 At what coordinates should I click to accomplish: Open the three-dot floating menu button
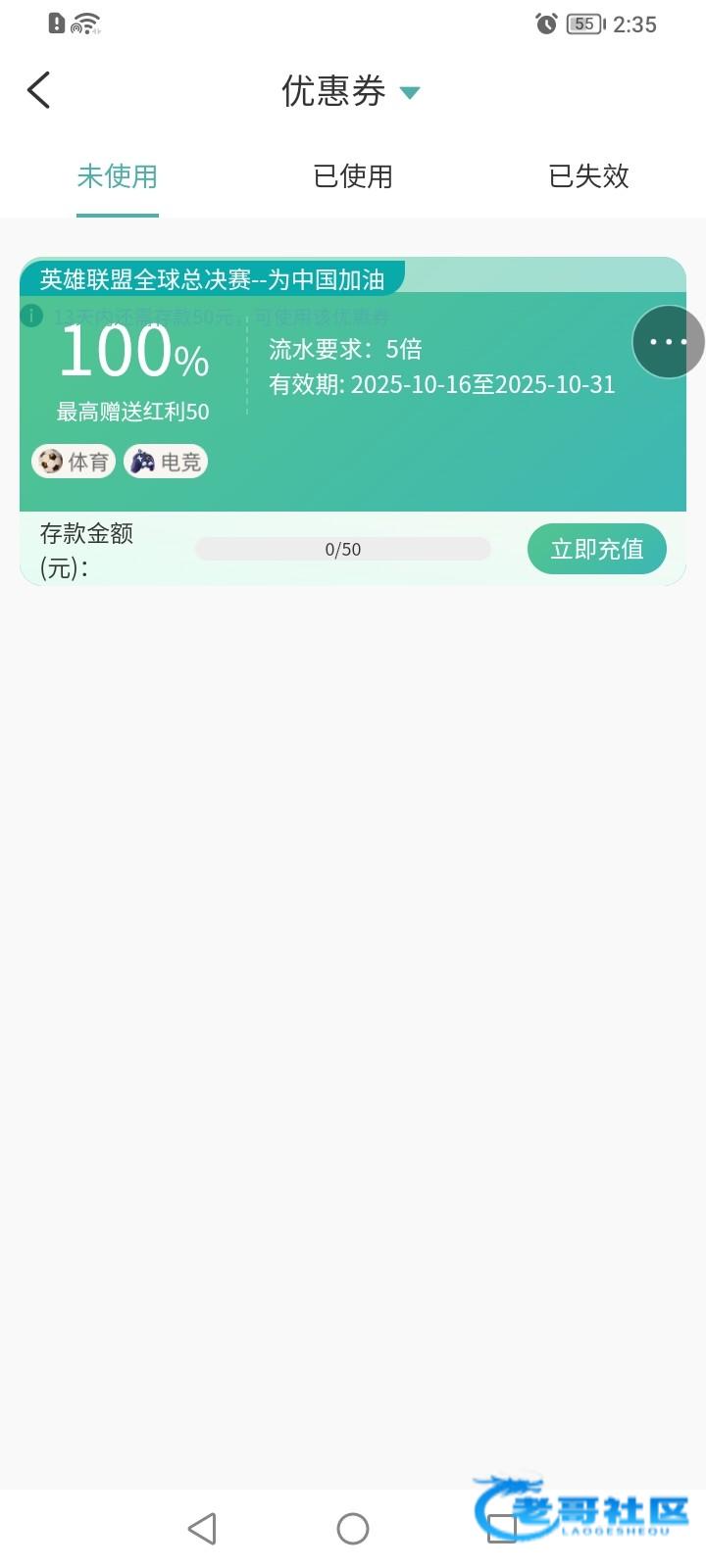point(668,342)
